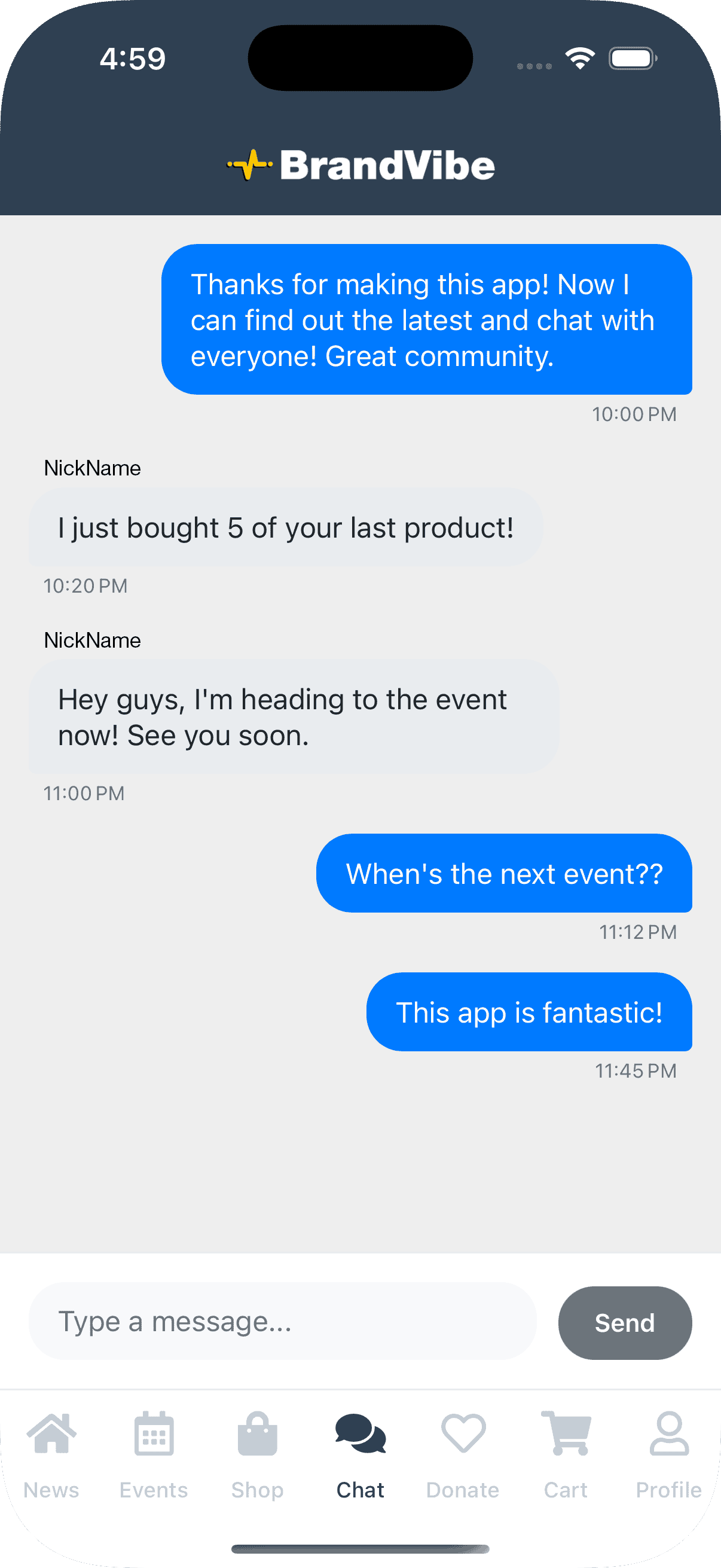Image resolution: width=721 pixels, height=1568 pixels.
Task: Focus the Type a message field
Action: (x=282, y=1322)
